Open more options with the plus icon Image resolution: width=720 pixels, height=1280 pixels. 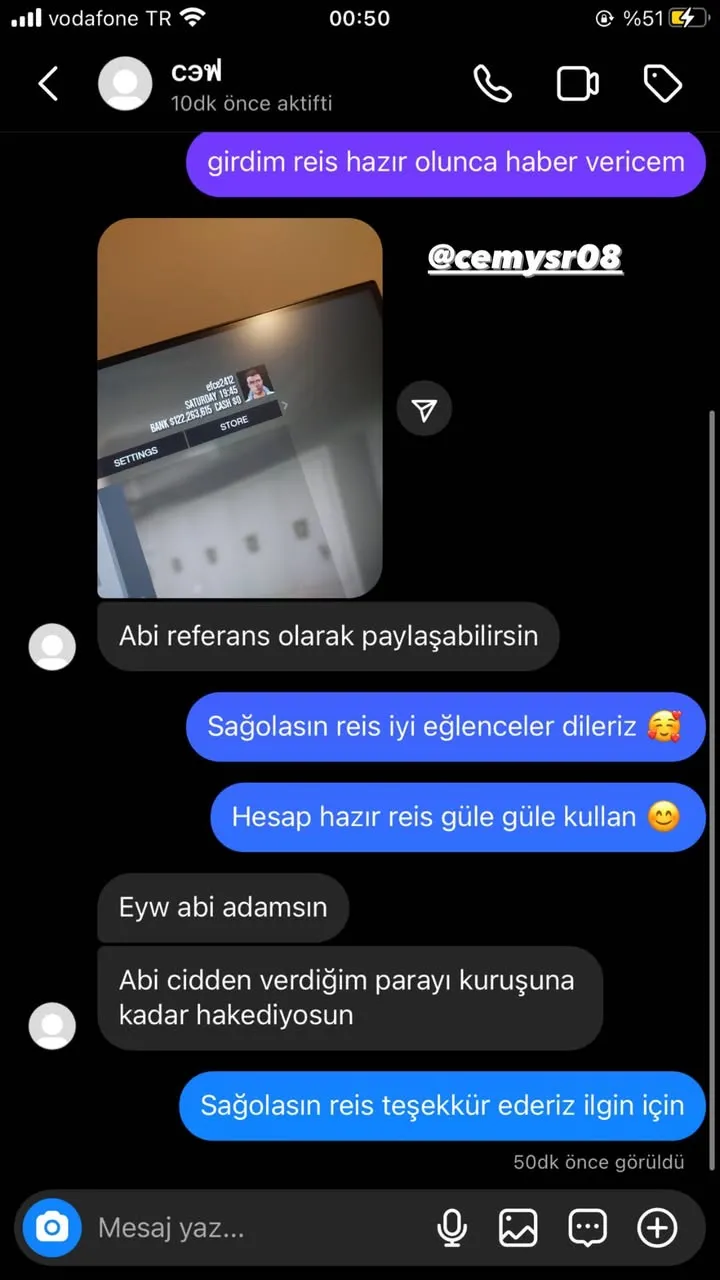pyautogui.click(x=657, y=1227)
